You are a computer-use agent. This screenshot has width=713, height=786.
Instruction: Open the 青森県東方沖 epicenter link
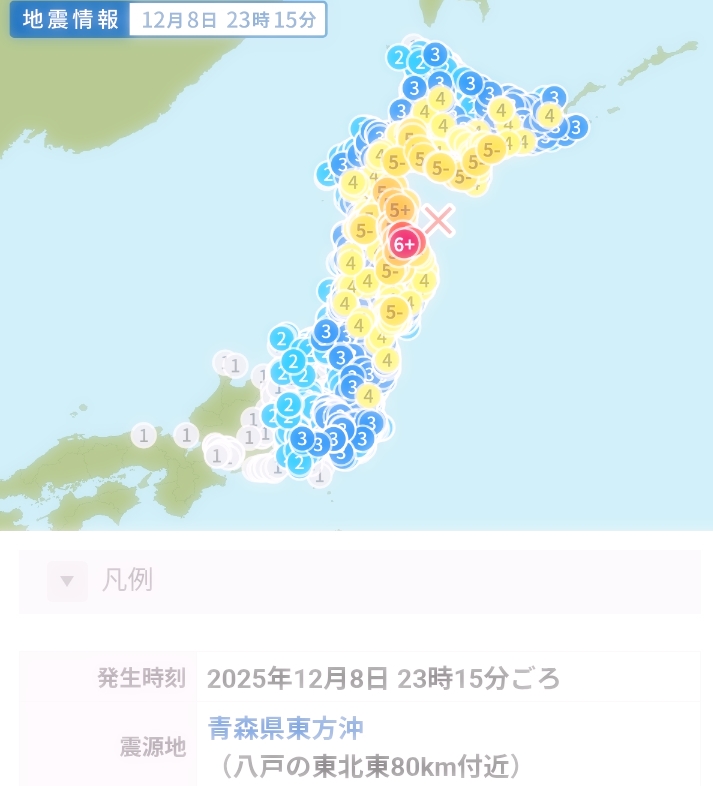click(286, 728)
